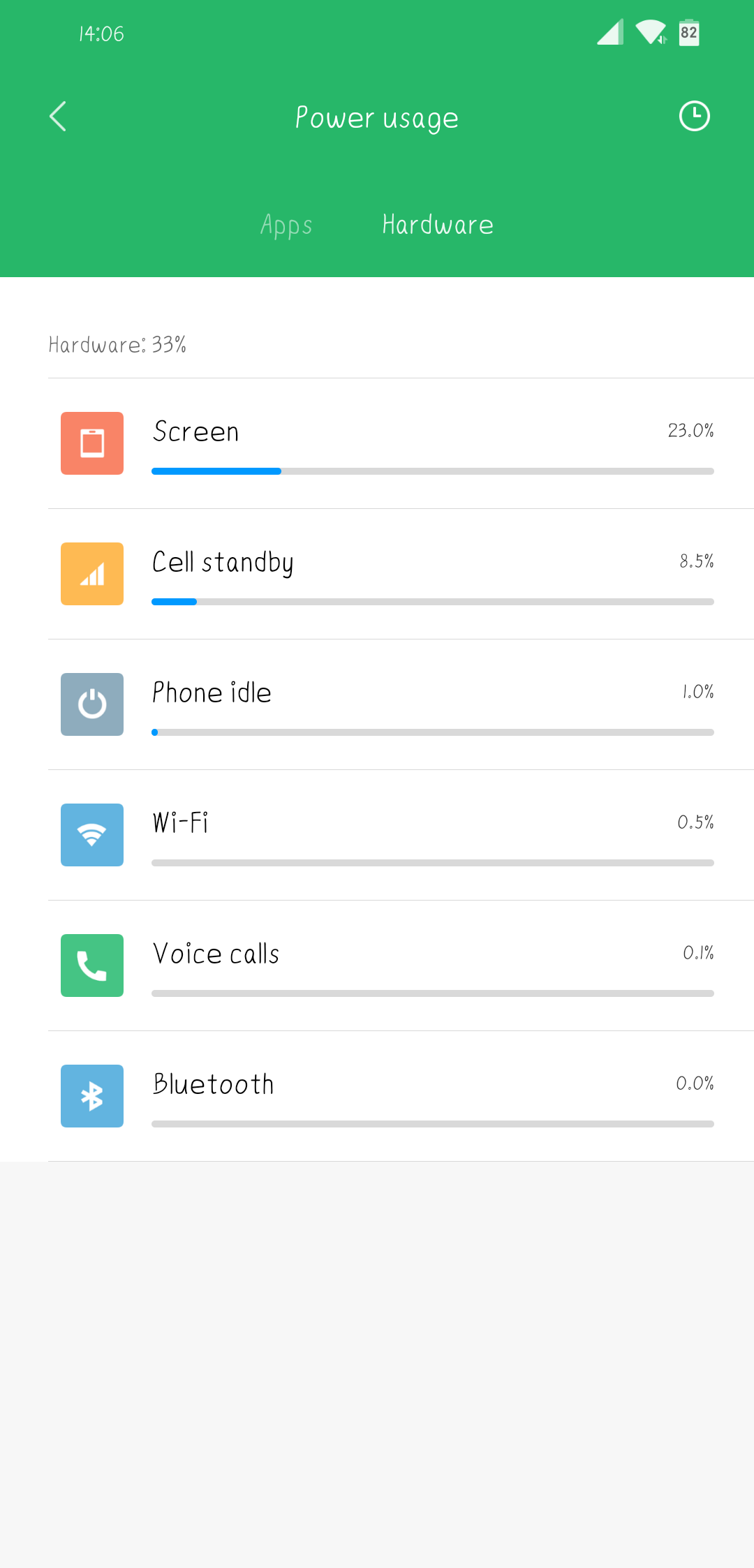The image size is (754, 1568).
Task: Select the Hardware tab
Action: tap(438, 225)
